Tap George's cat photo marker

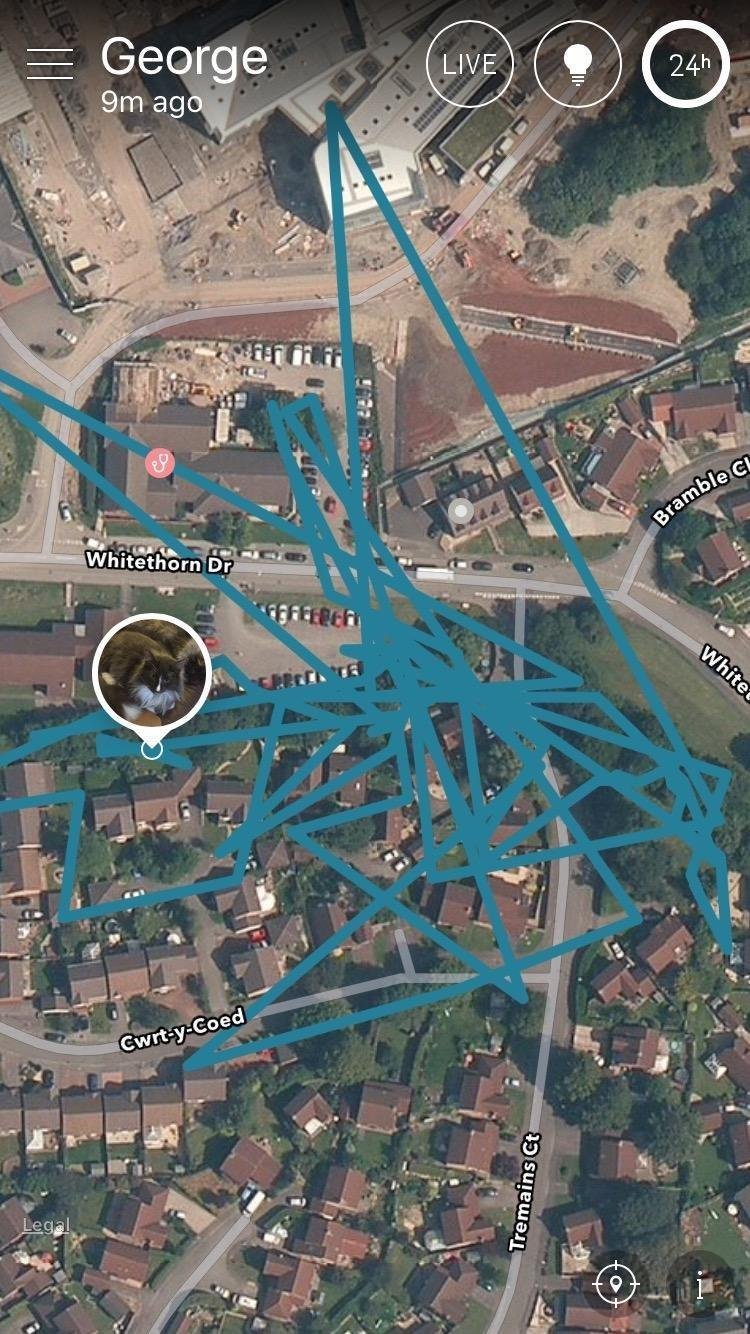pos(152,672)
